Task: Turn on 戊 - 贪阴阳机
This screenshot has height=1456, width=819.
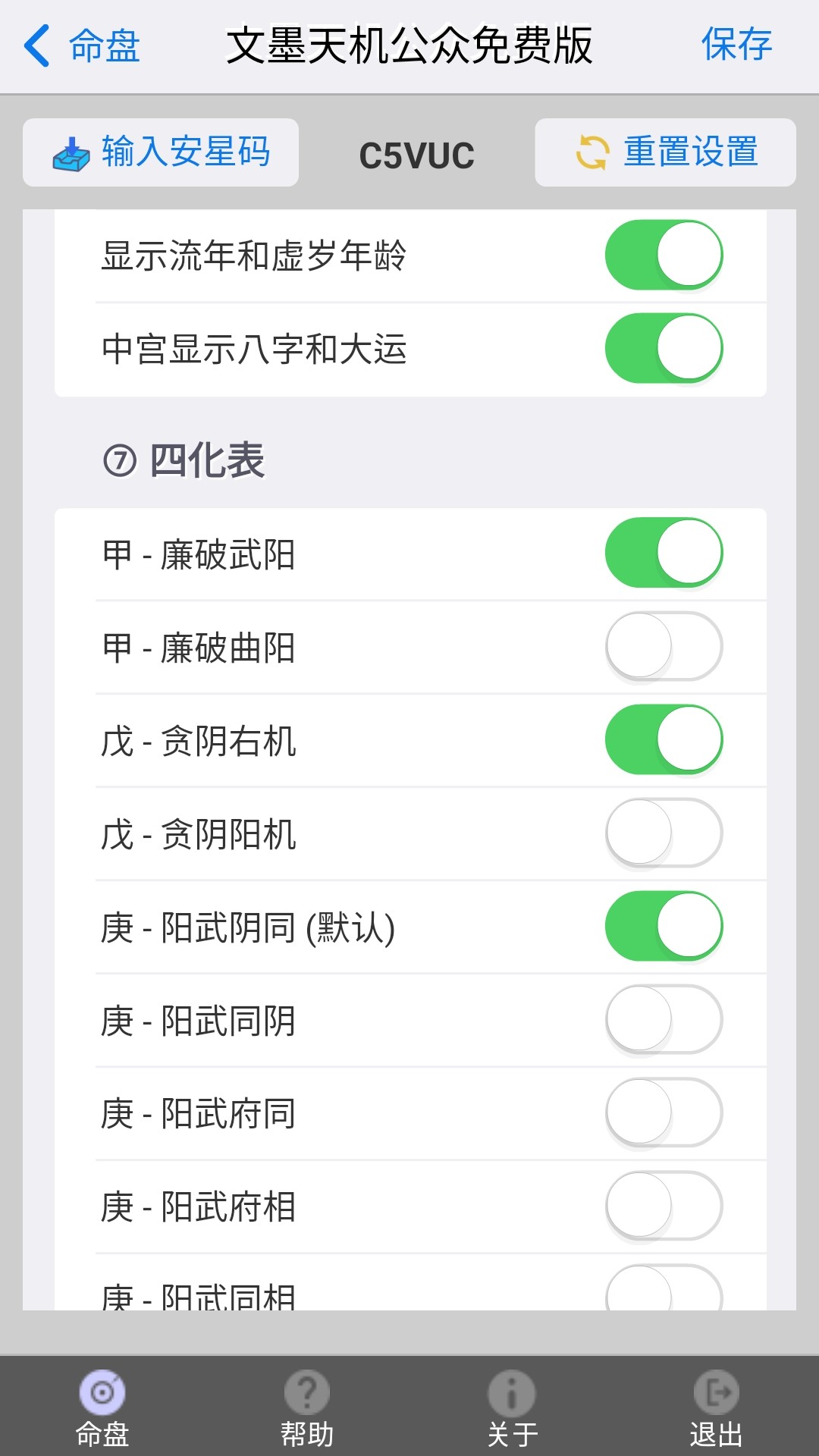Action: point(664,833)
